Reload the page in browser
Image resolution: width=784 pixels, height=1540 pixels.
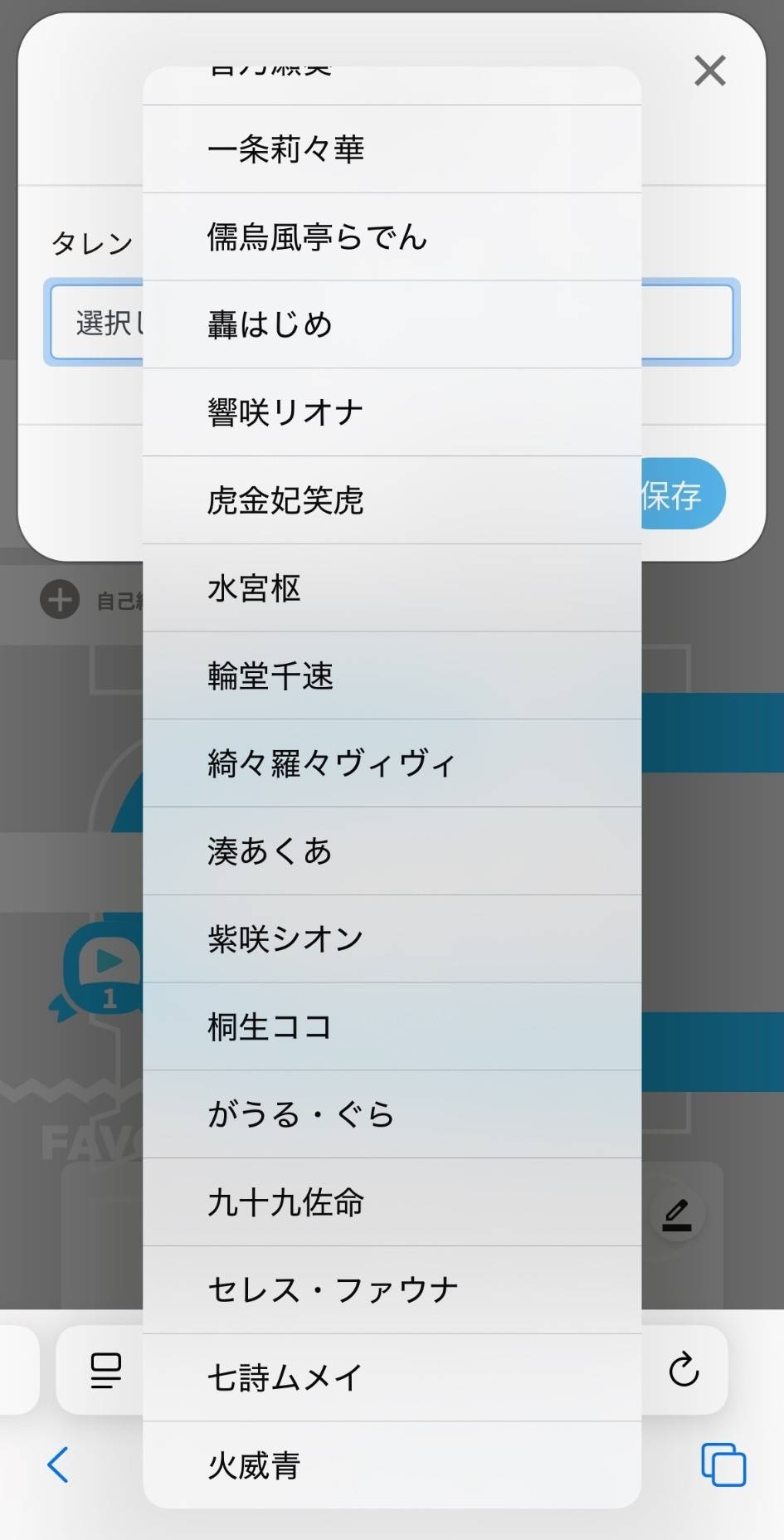[684, 1370]
